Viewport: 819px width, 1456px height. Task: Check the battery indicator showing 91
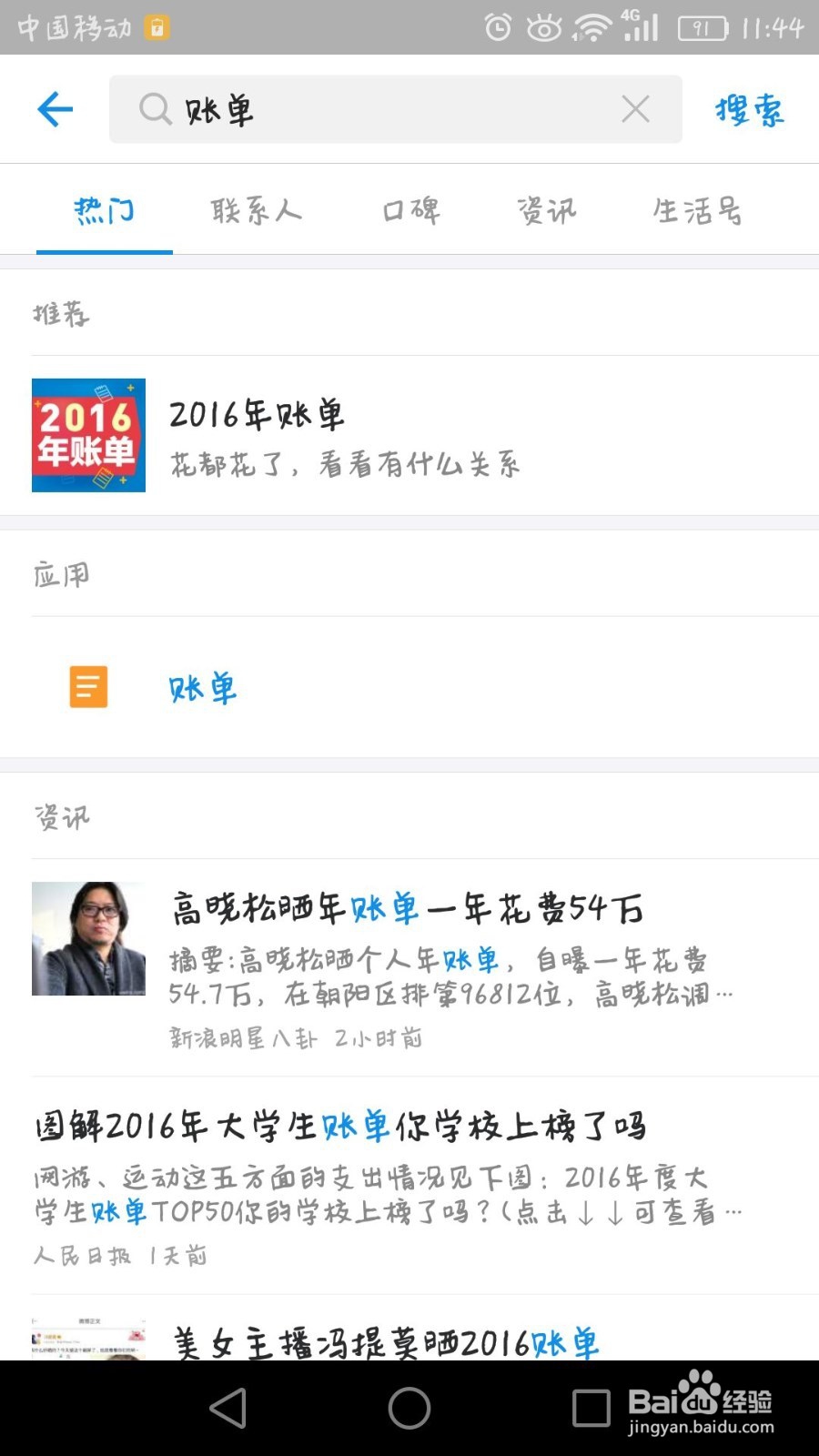[x=699, y=27]
